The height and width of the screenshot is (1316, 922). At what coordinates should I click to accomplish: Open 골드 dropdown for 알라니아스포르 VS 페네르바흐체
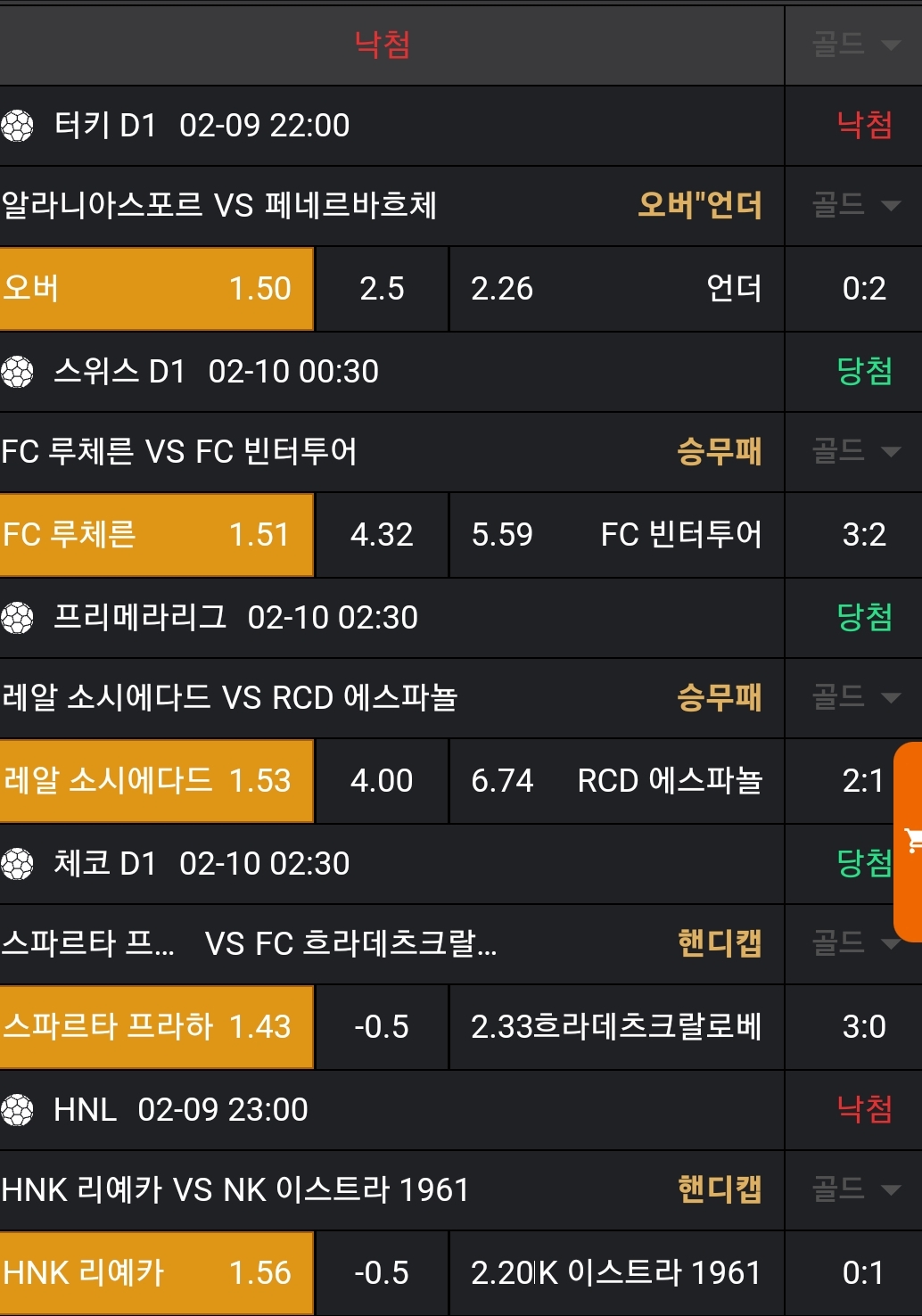(x=854, y=206)
